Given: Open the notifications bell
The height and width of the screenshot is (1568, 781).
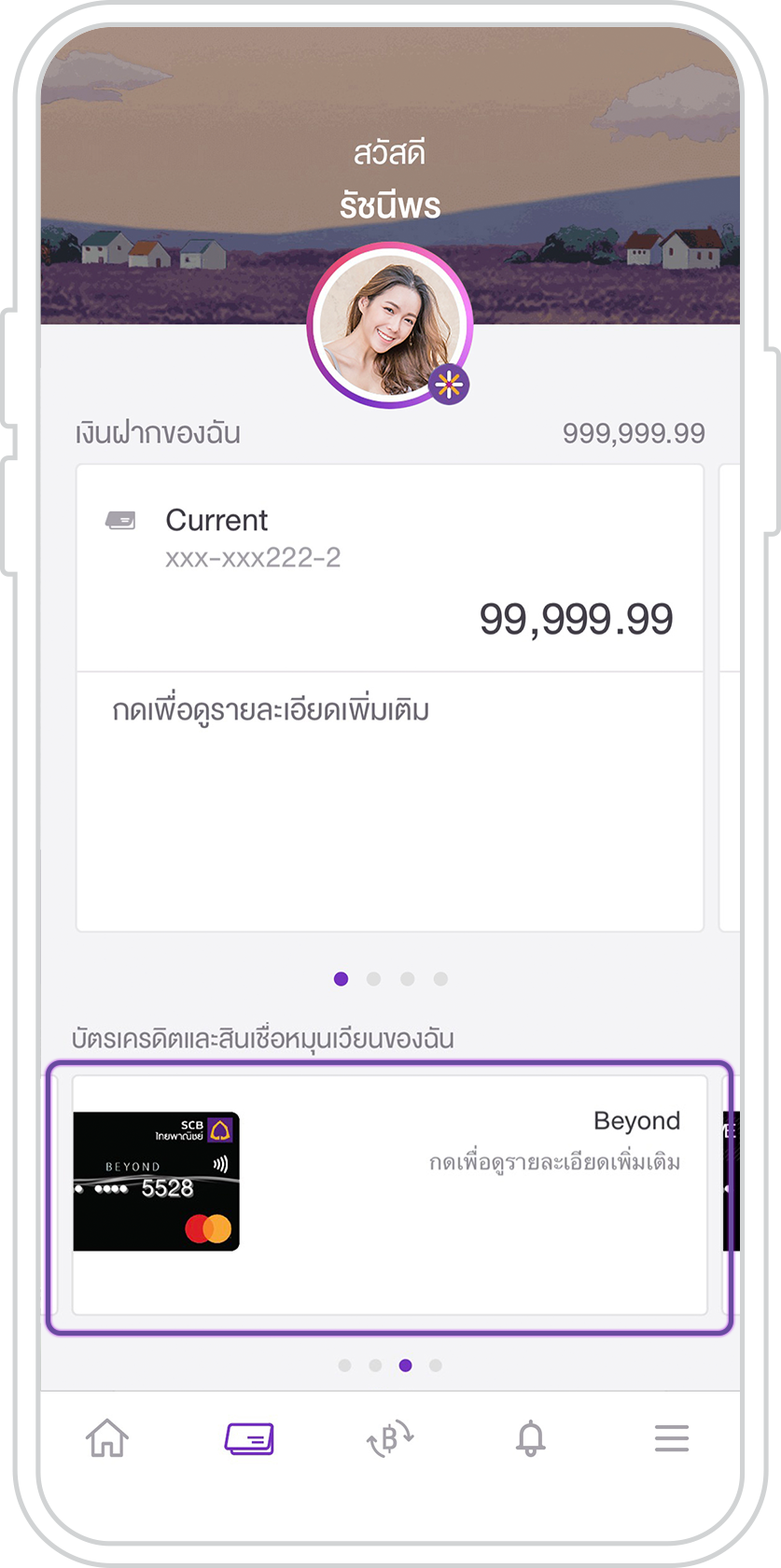Looking at the screenshot, I should 531,1438.
